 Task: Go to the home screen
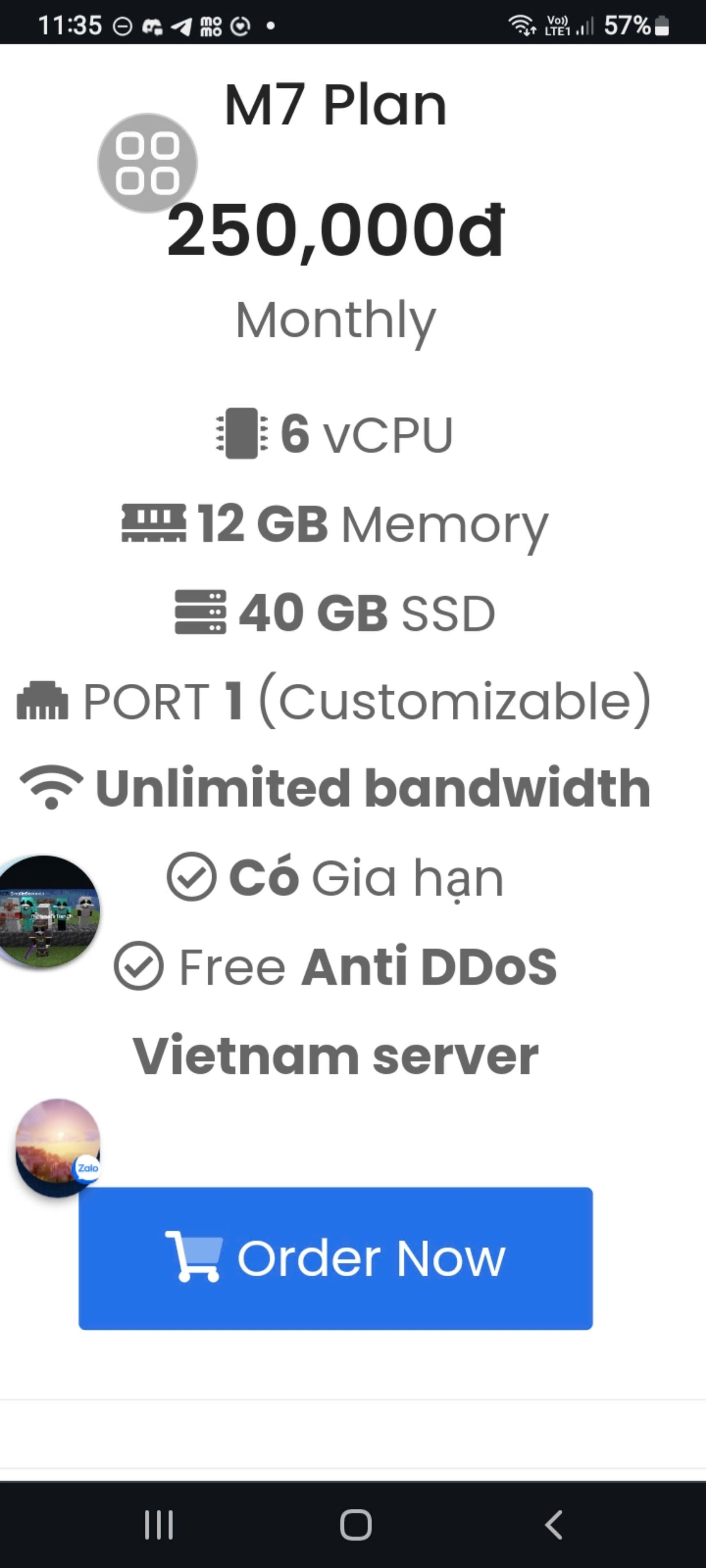pos(356,1525)
